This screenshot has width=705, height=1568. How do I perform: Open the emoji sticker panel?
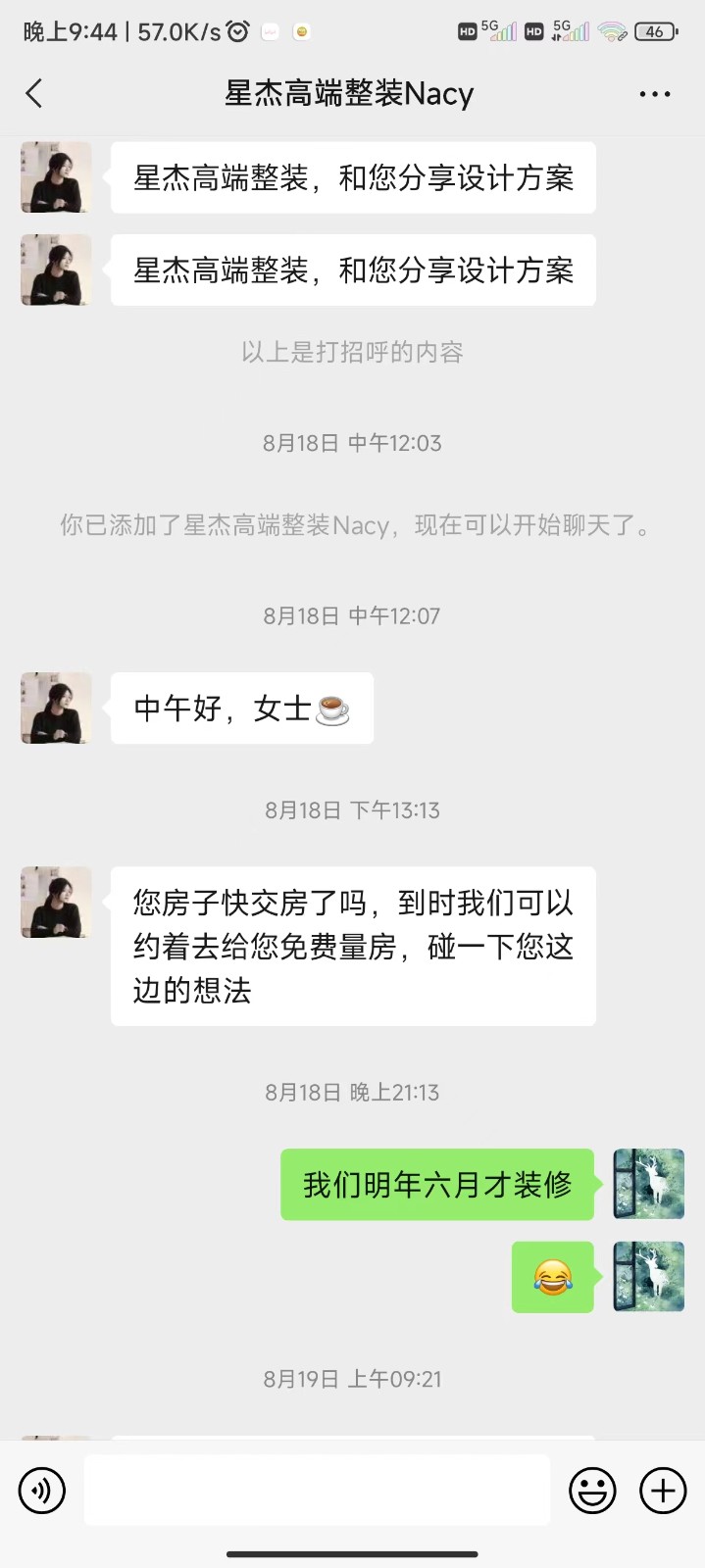pos(592,1491)
